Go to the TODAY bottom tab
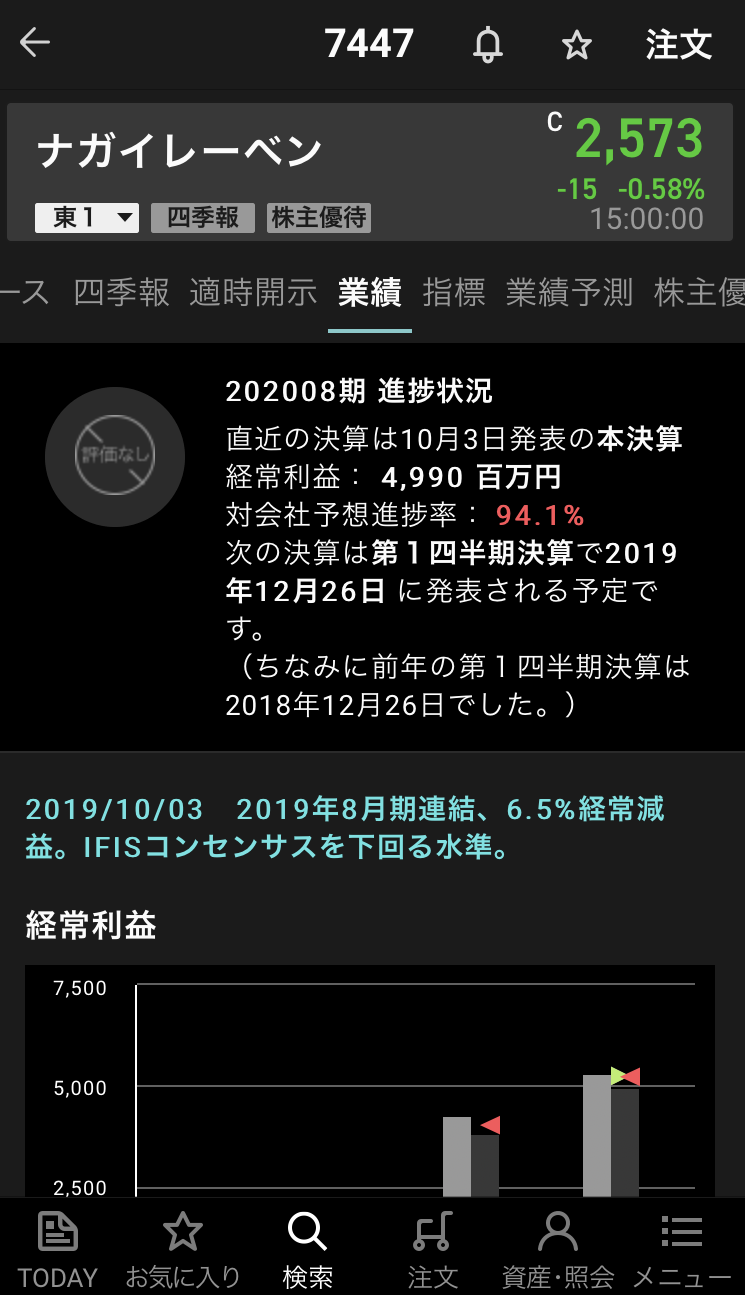This screenshot has height=1295, width=745. tap(58, 1248)
